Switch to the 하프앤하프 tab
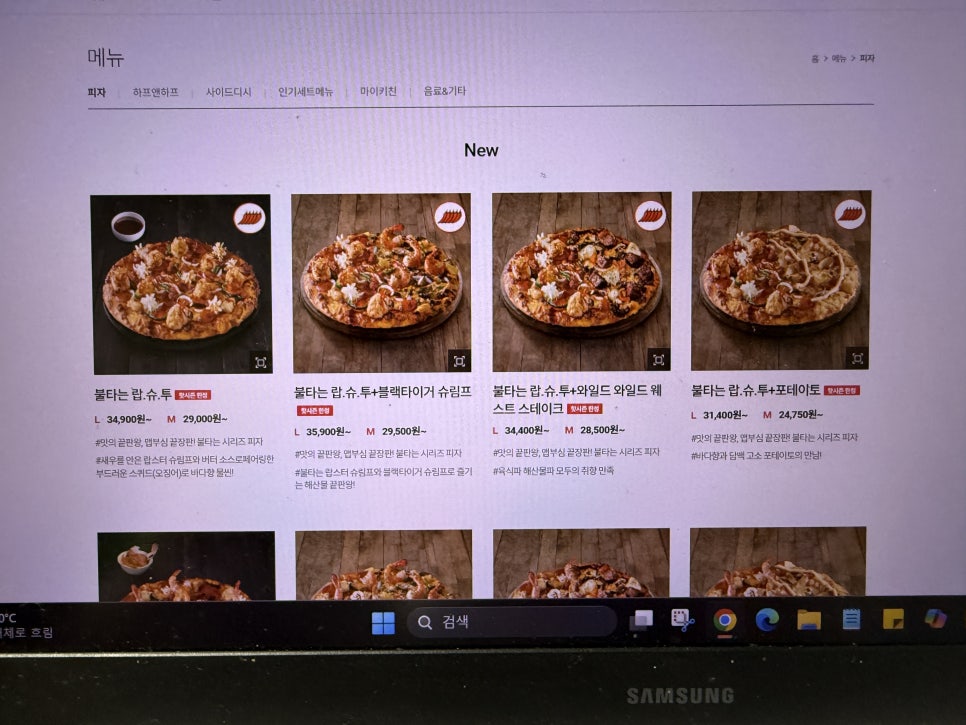 tap(155, 92)
